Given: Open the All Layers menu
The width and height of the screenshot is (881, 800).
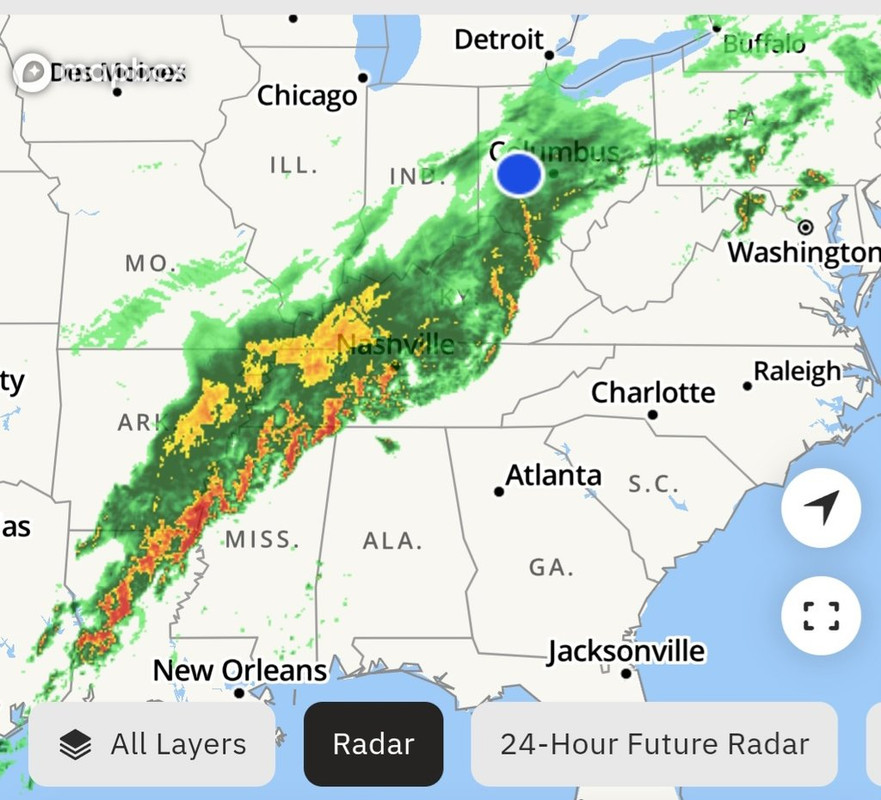Looking at the screenshot, I should (x=152, y=744).
